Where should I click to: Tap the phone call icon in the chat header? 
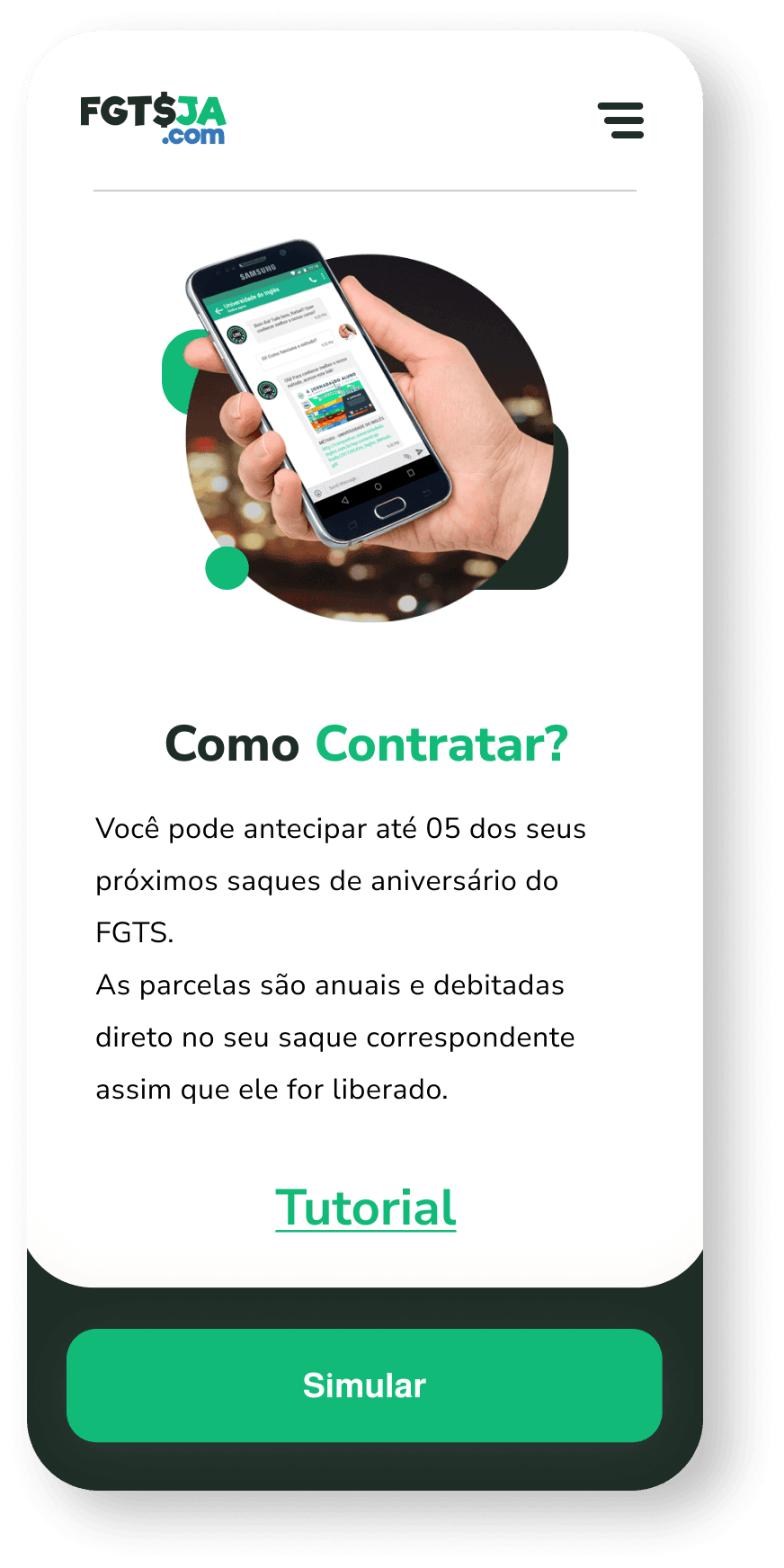click(x=313, y=281)
